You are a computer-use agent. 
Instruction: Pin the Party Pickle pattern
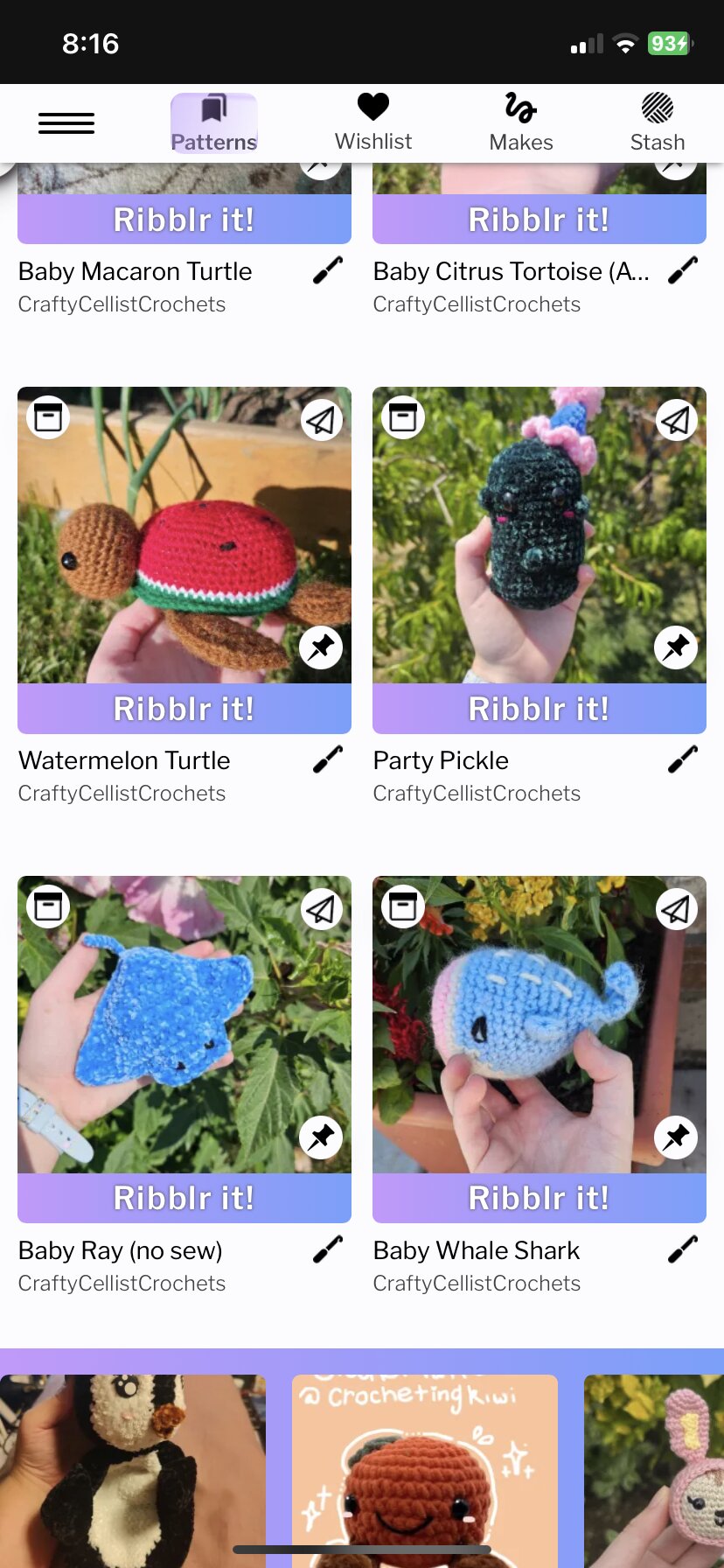[x=676, y=647]
